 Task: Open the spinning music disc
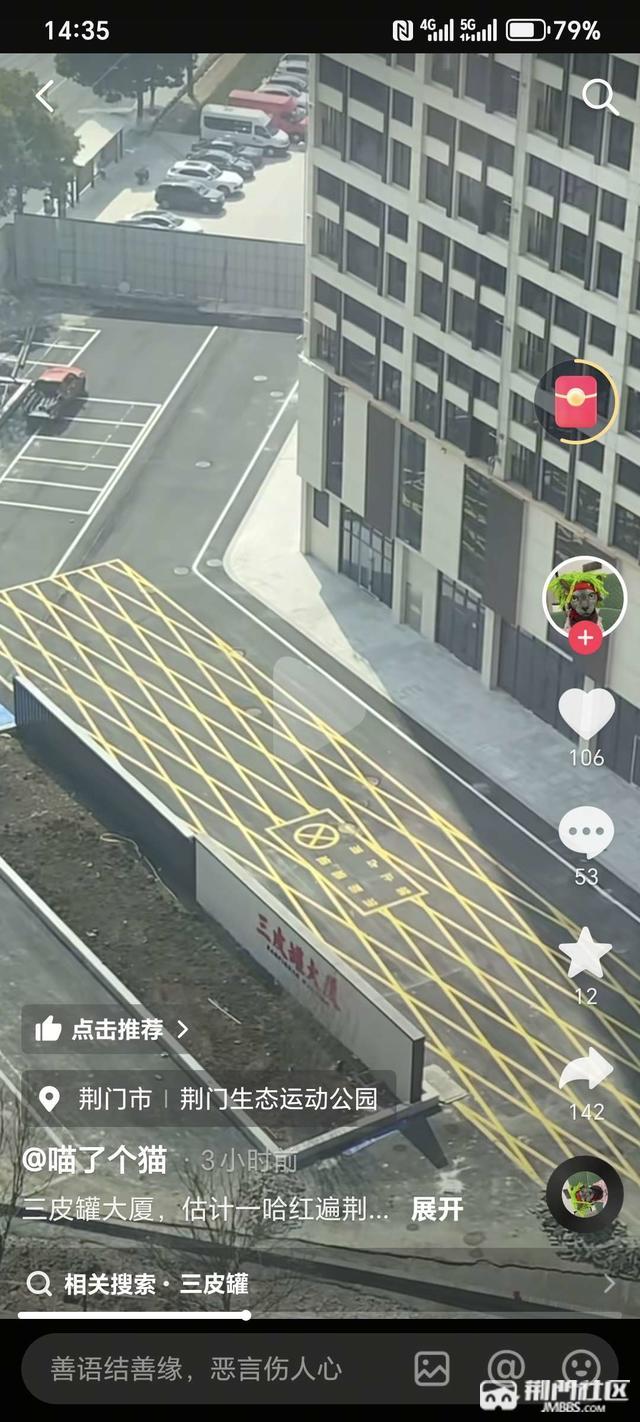pyautogui.click(x=585, y=1194)
